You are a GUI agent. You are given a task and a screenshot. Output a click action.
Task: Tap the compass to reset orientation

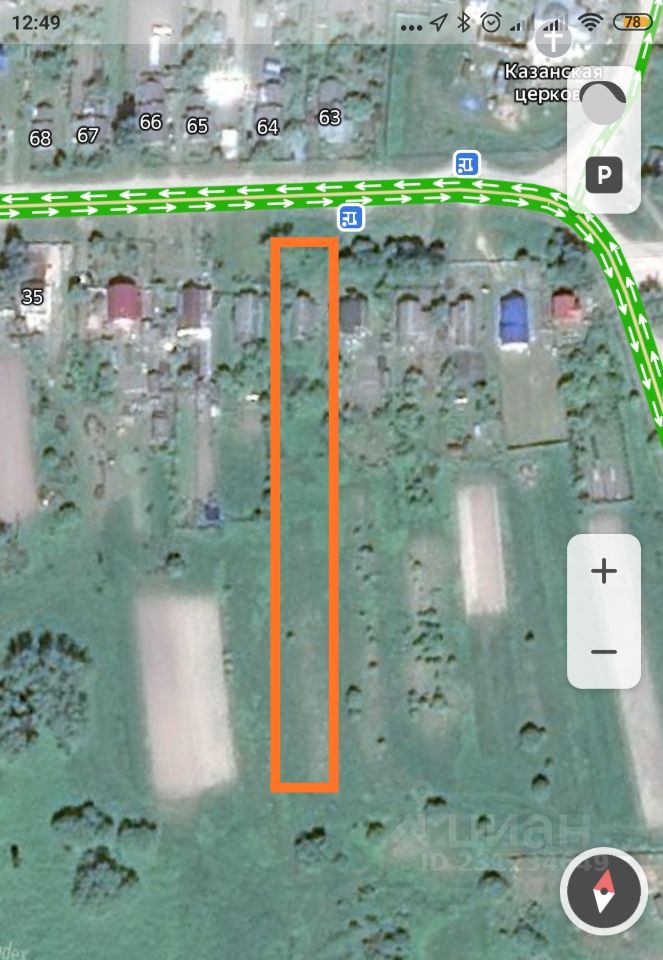(x=602, y=893)
